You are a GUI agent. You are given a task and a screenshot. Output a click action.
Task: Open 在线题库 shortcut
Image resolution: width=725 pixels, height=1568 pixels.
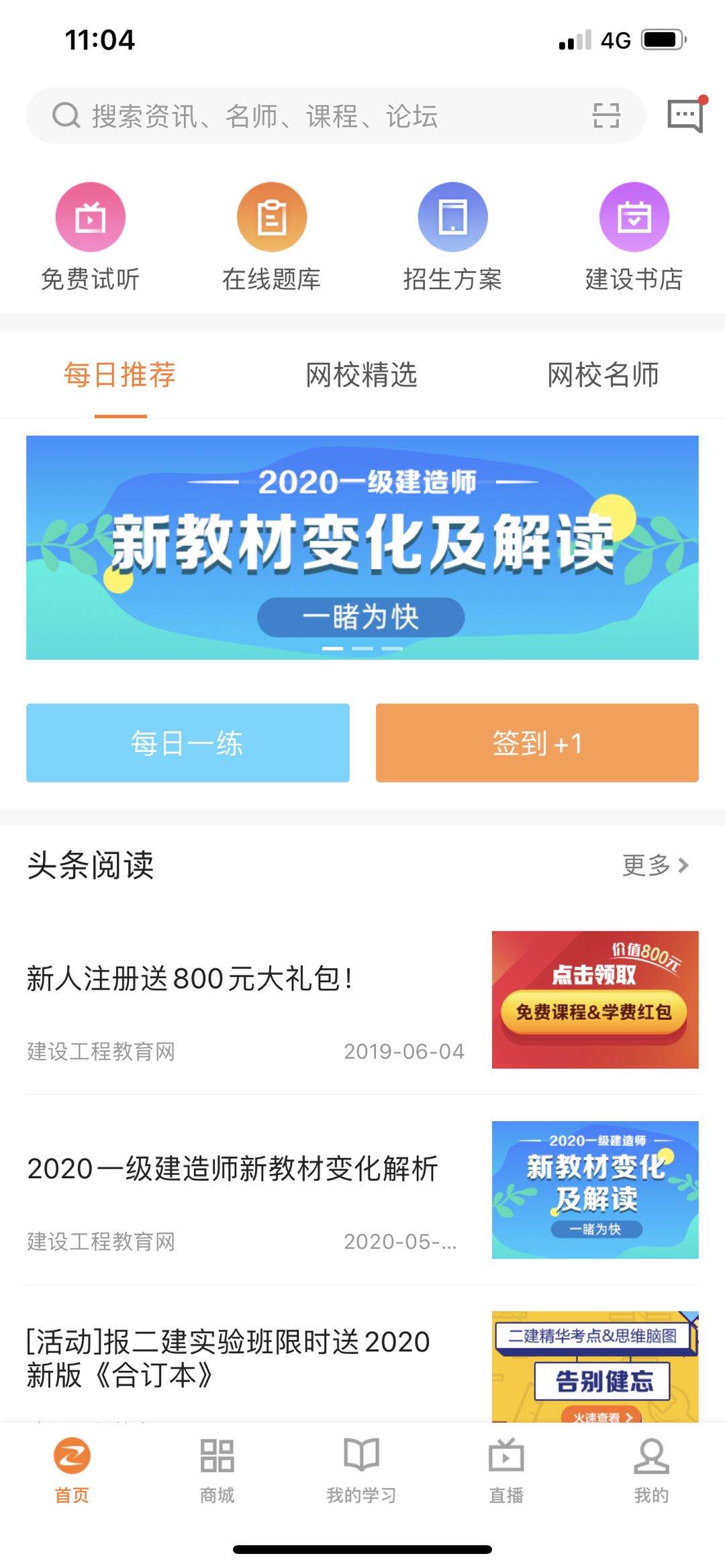(x=272, y=236)
